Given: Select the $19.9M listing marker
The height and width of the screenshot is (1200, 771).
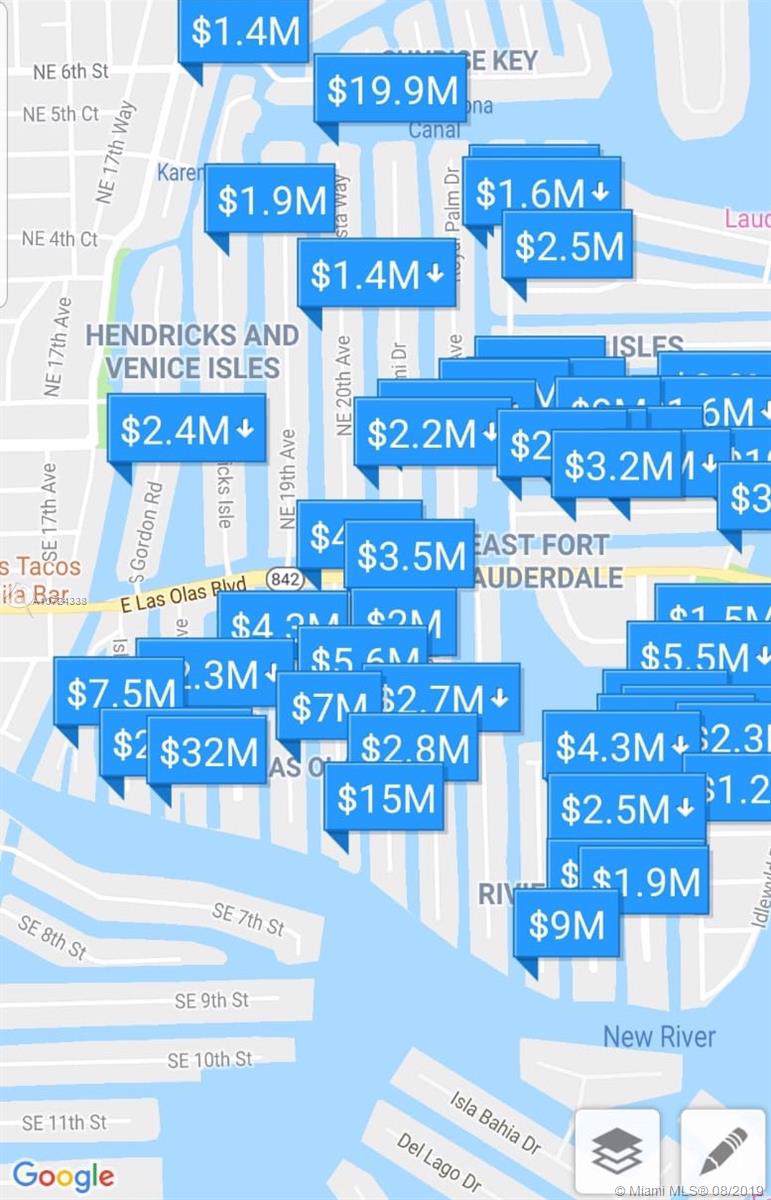Looking at the screenshot, I should pyautogui.click(x=391, y=91).
